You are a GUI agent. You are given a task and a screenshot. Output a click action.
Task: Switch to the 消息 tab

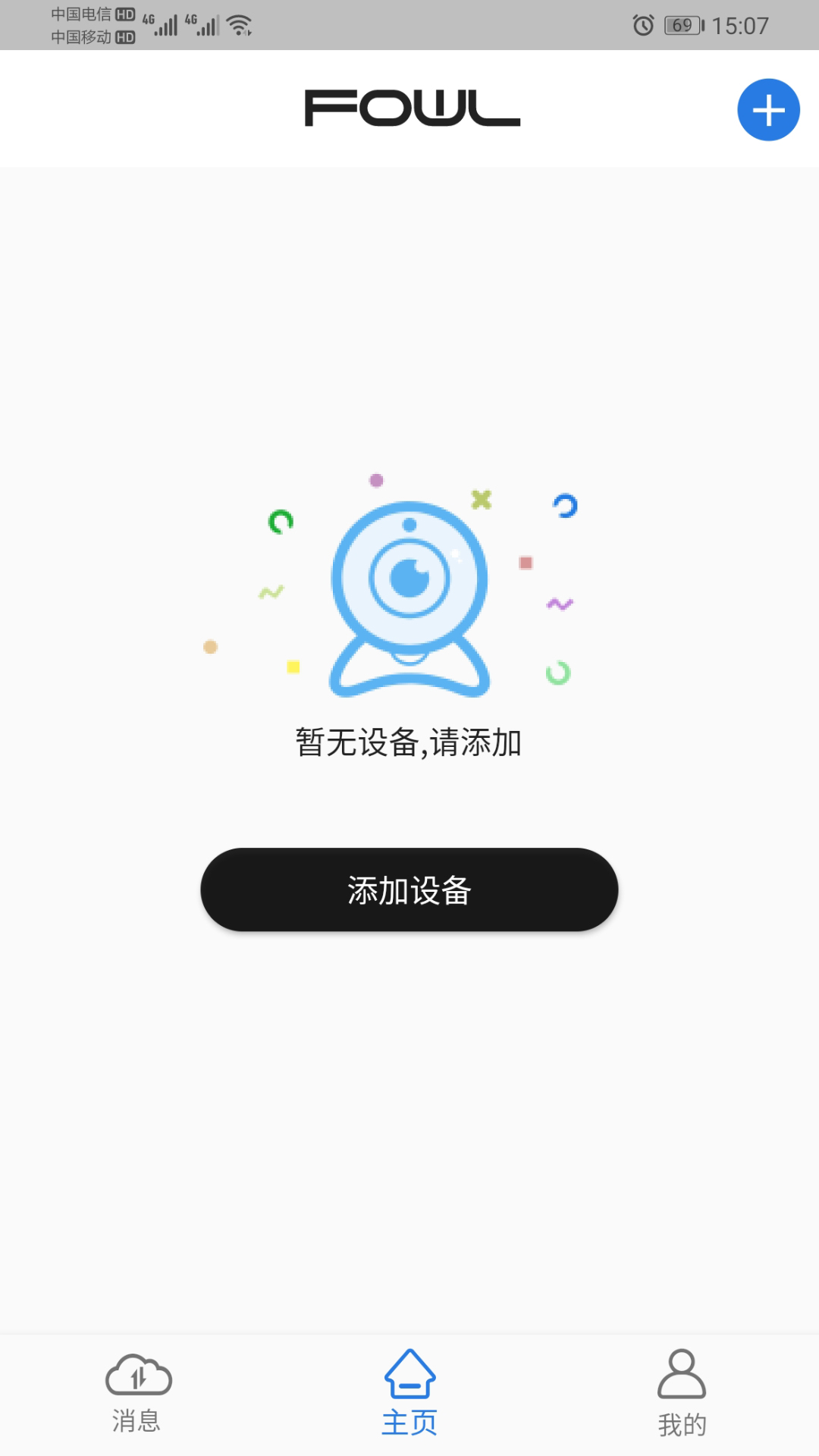[137, 1394]
